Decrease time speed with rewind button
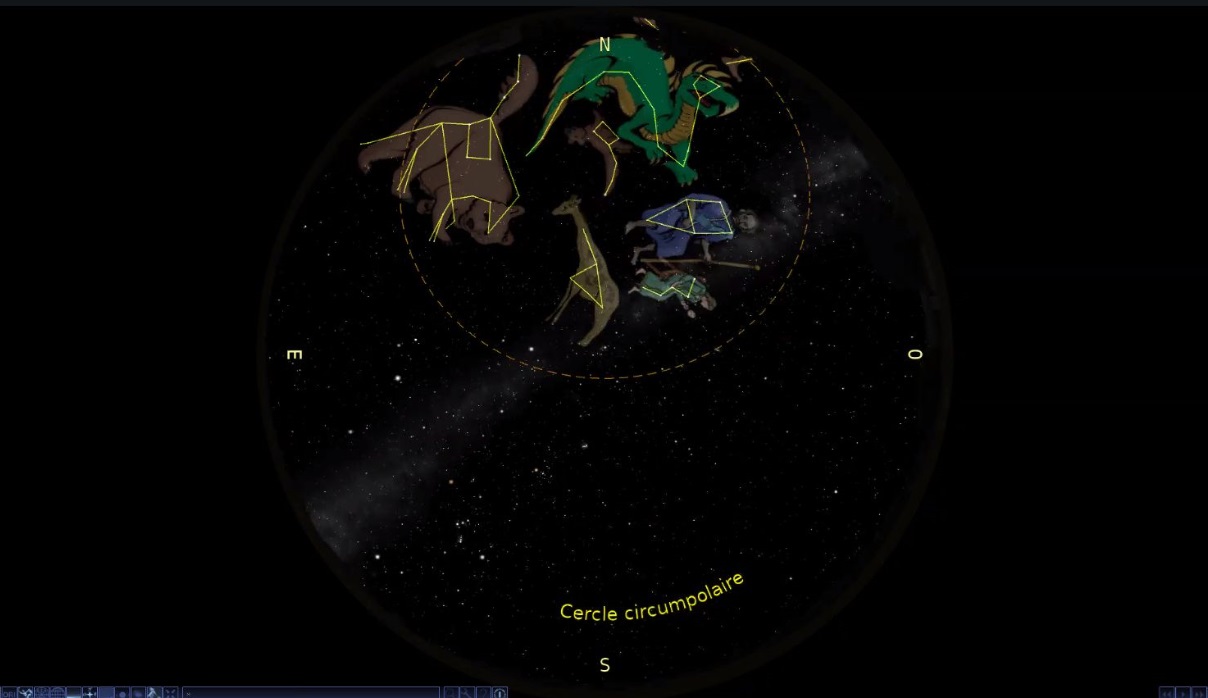This screenshot has width=1208, height=698. 1166,693
